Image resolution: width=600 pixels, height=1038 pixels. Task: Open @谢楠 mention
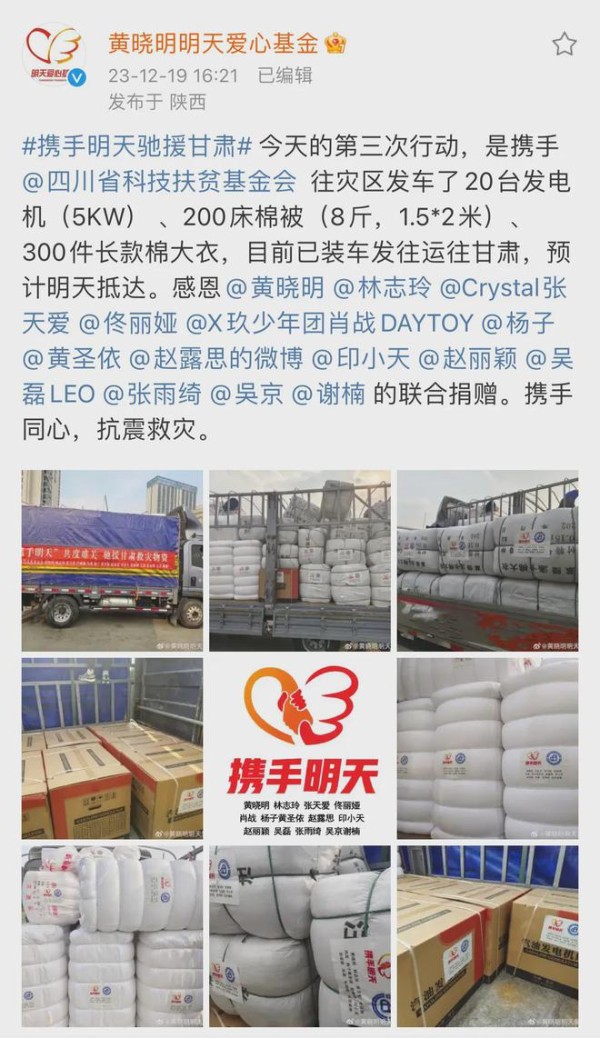point(328,395)
